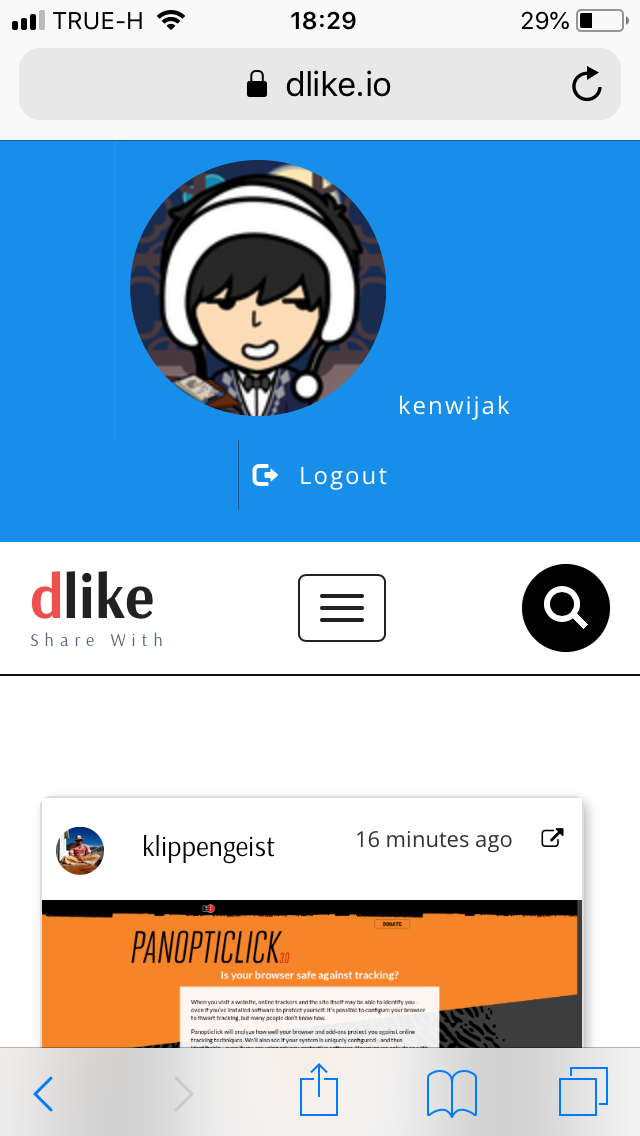This screenshot has height=1136, width=640.
Task: Go to the dlike home logo
Action: click(93, 608)
